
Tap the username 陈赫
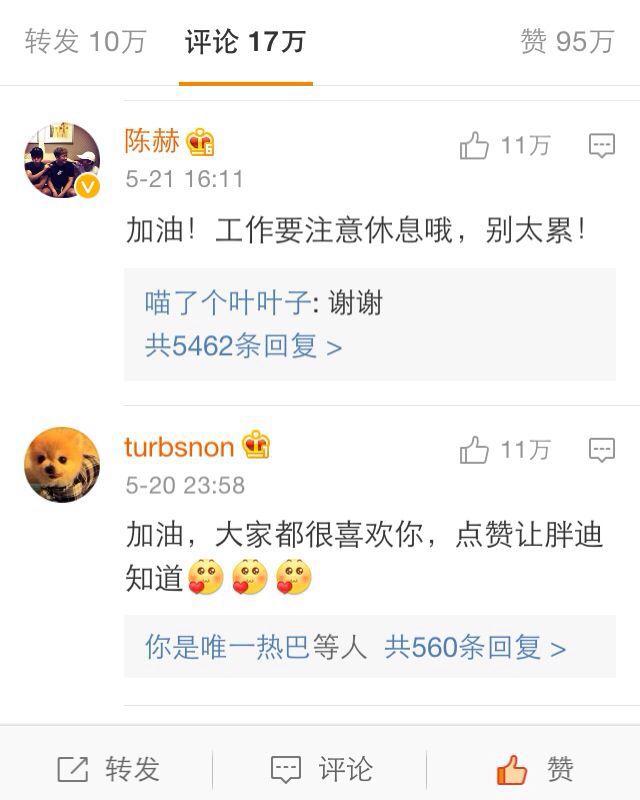pyautogui.click(x=152, y=142)
